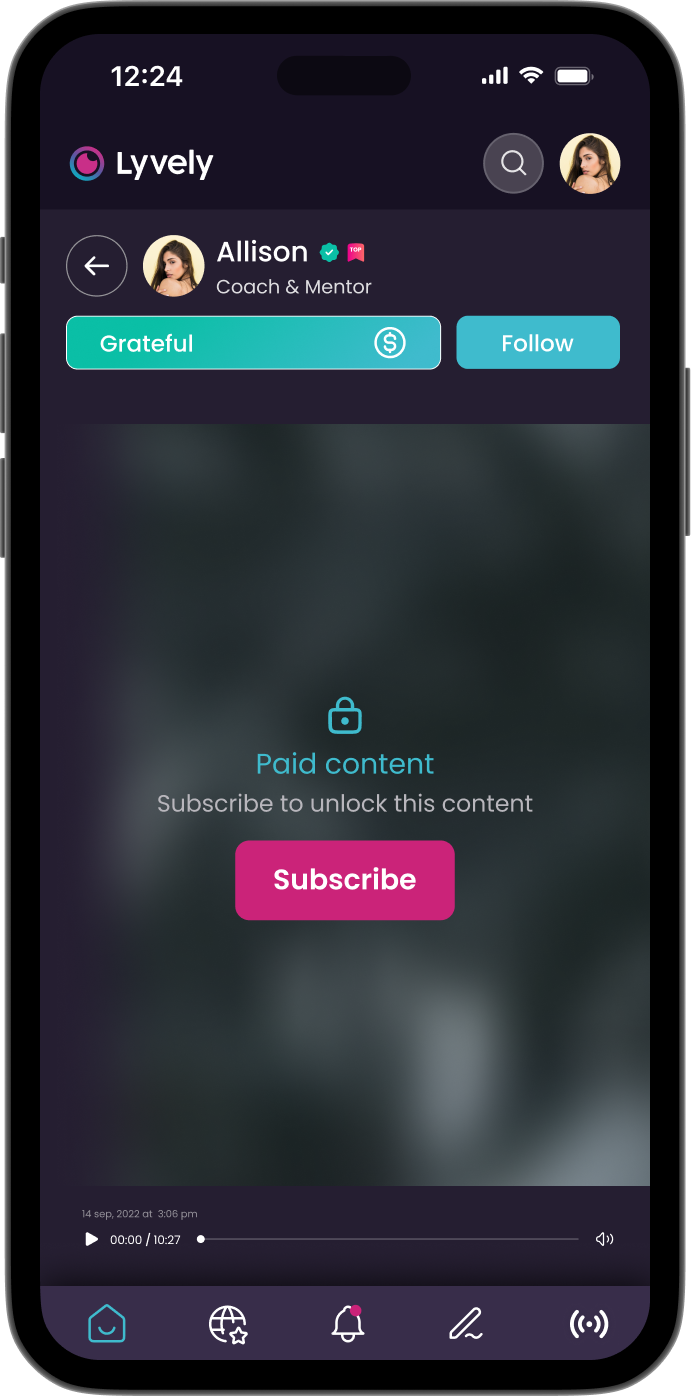Screen dimensions: 691x1396
Task: Go back with the arrow button
Action: coord(97,266)
